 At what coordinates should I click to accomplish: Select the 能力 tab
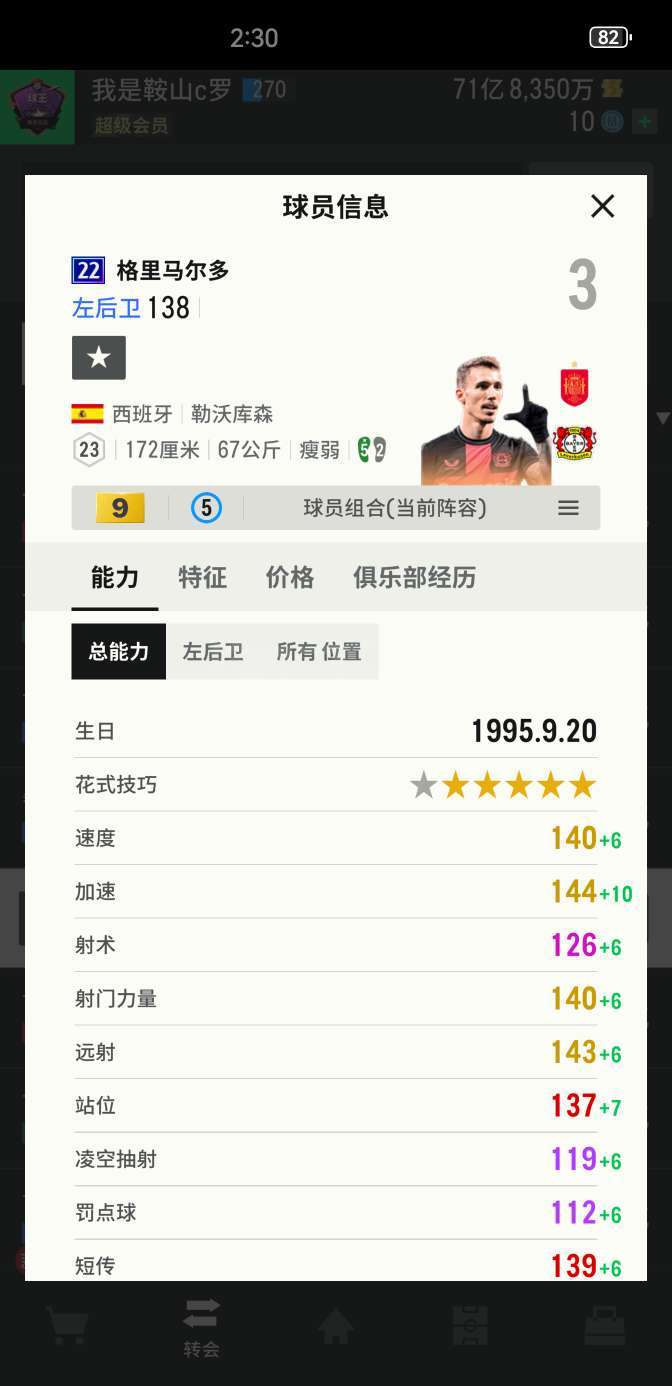click(x=115, y=577)
